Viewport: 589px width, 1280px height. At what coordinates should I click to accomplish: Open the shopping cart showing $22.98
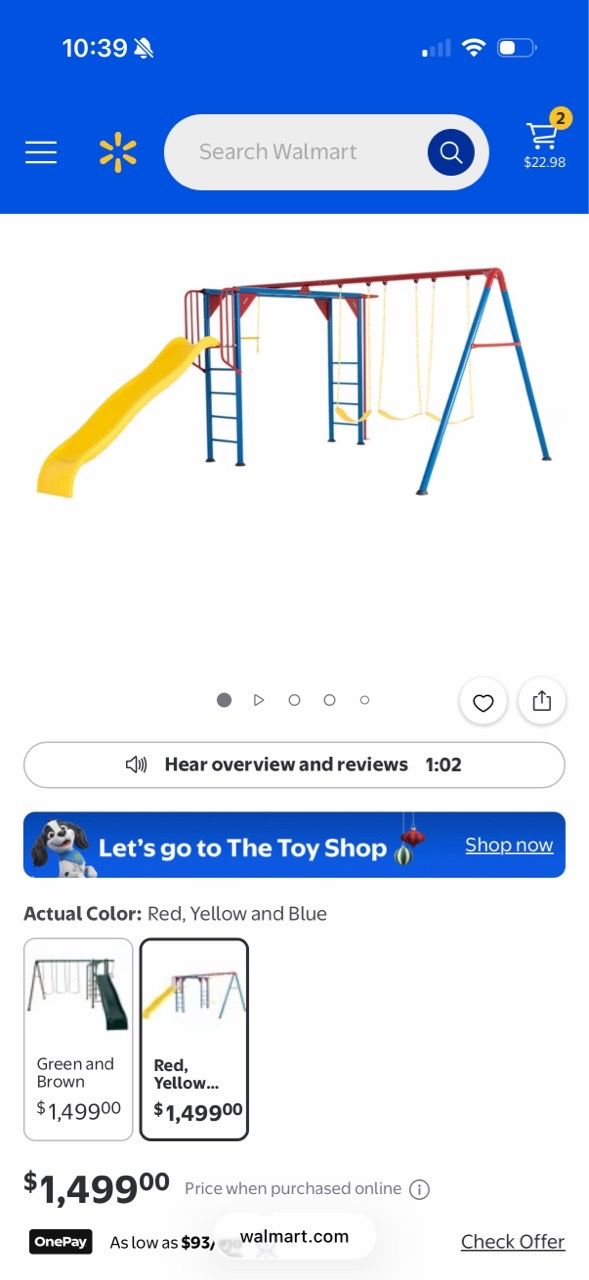click(544, 140)
